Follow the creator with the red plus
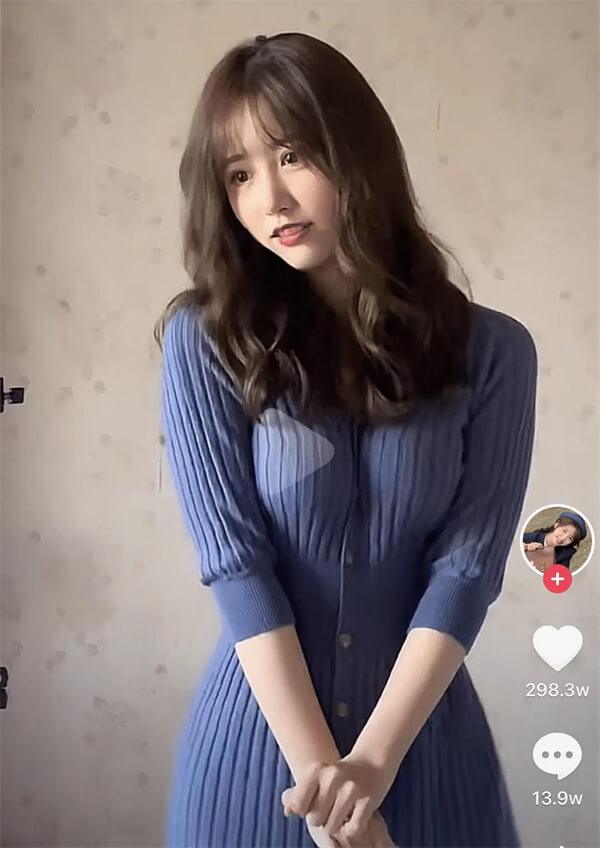600x848 pixels. (557, 579)
